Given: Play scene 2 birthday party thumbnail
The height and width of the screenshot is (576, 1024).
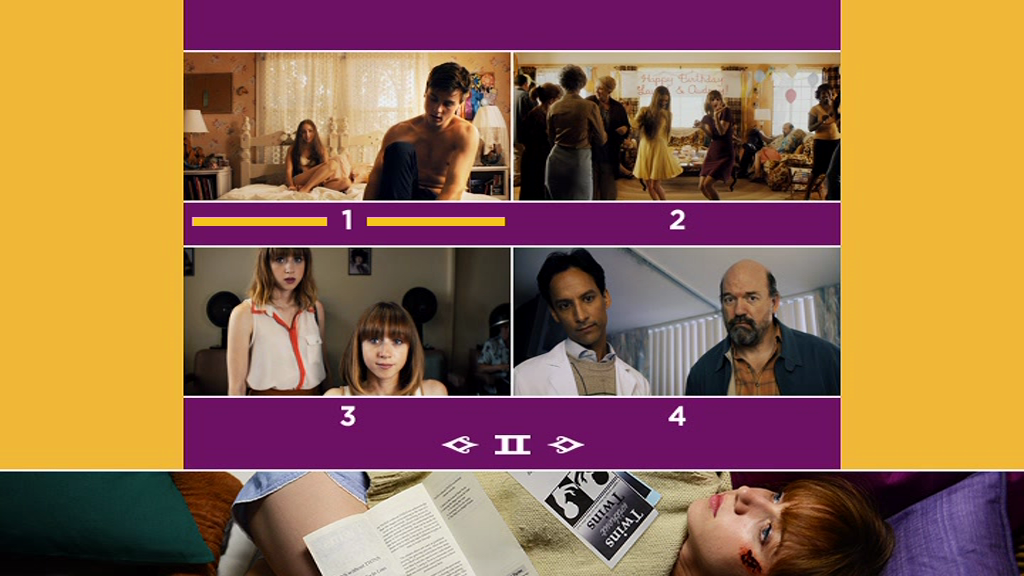Looking at the screenshot, I should [677, 126].
